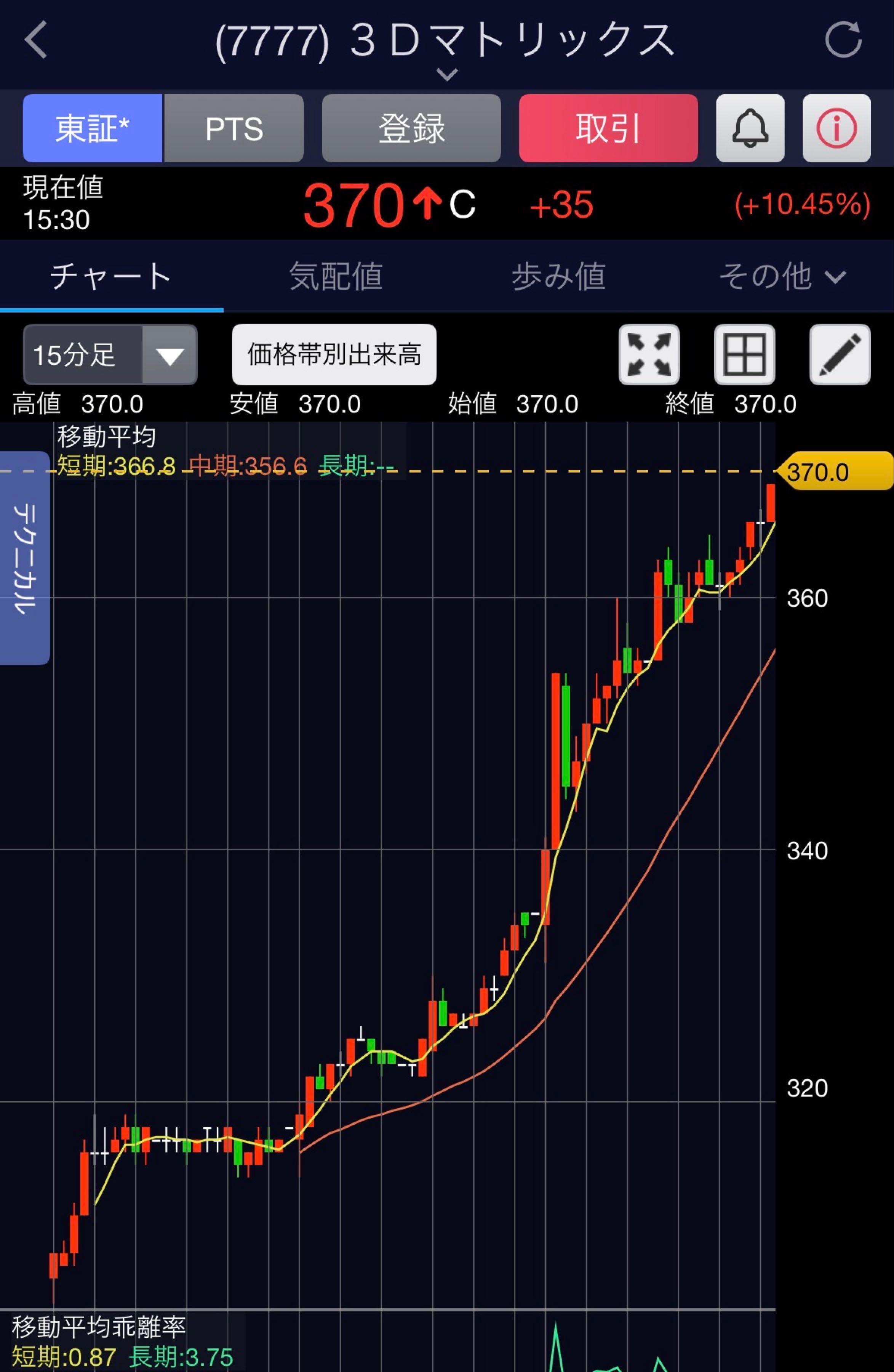
Task: Expand the chart to full screen
Action: (x=649, y=354)
